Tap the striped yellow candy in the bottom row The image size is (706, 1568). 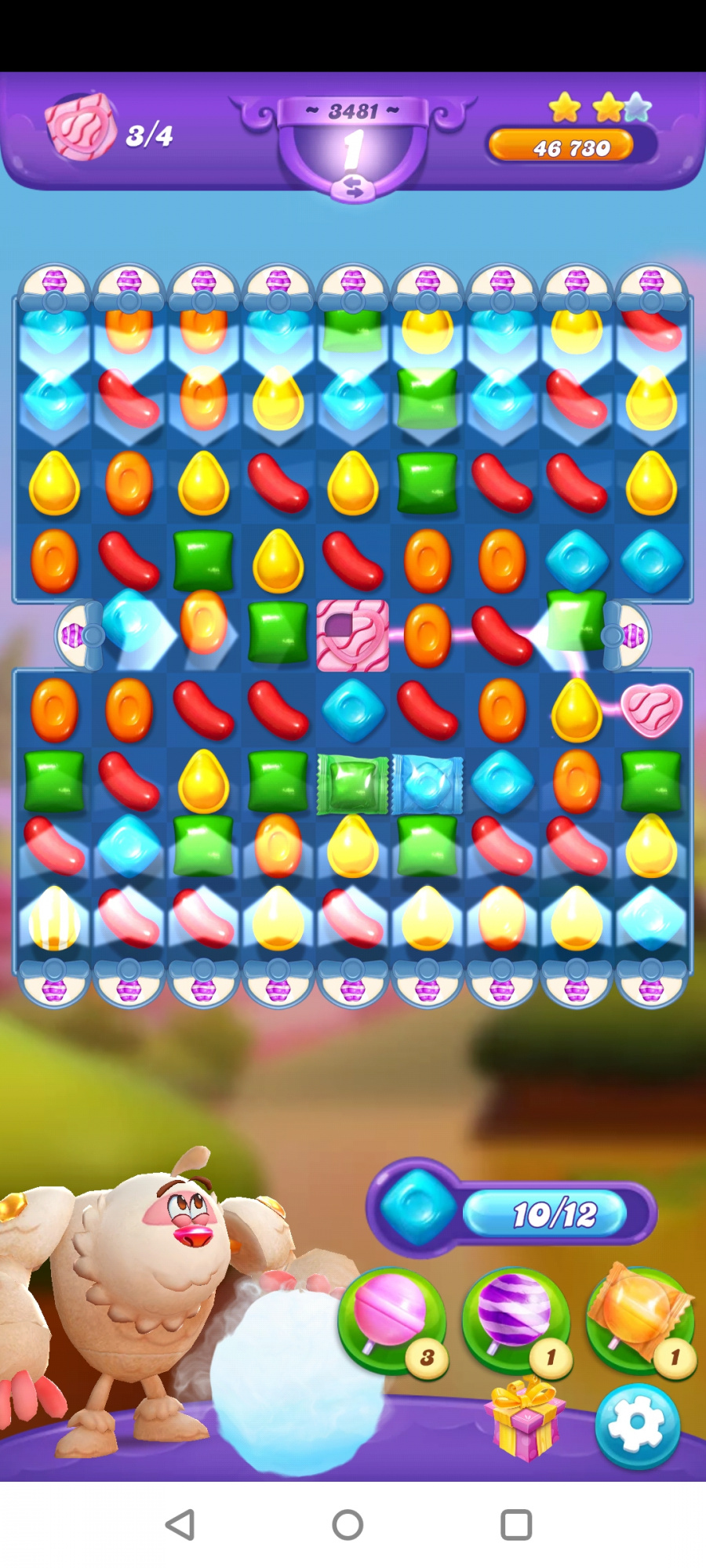(54, 919)
